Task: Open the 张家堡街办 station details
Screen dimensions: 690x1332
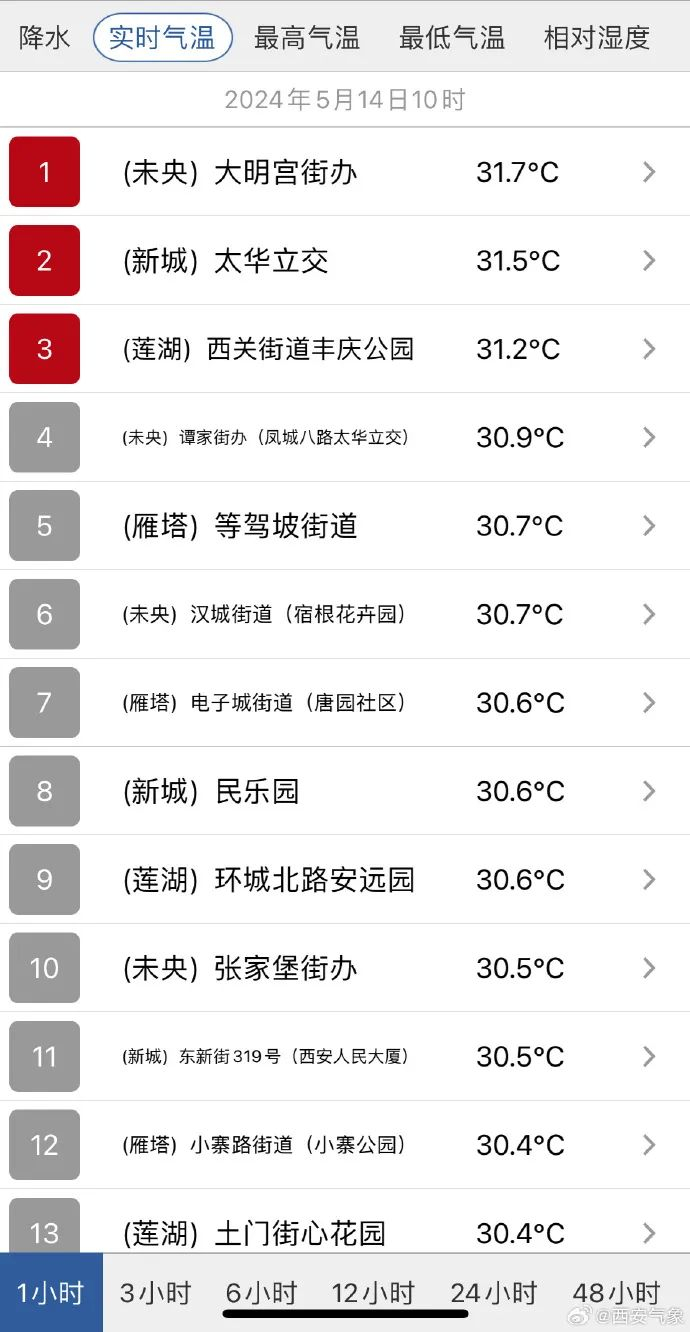Action: [345, 968]
